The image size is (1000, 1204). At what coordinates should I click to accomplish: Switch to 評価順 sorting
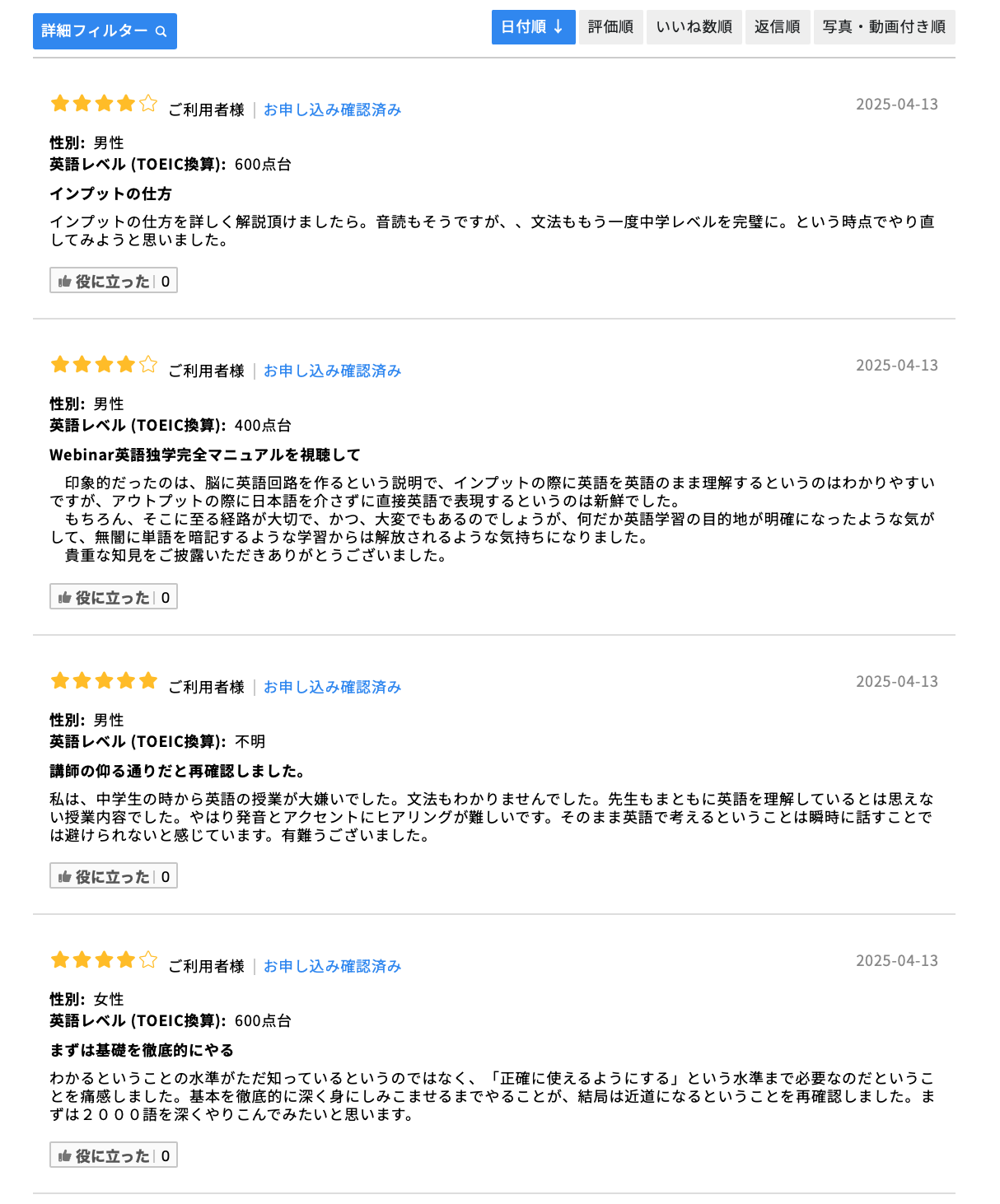(610, 26)
